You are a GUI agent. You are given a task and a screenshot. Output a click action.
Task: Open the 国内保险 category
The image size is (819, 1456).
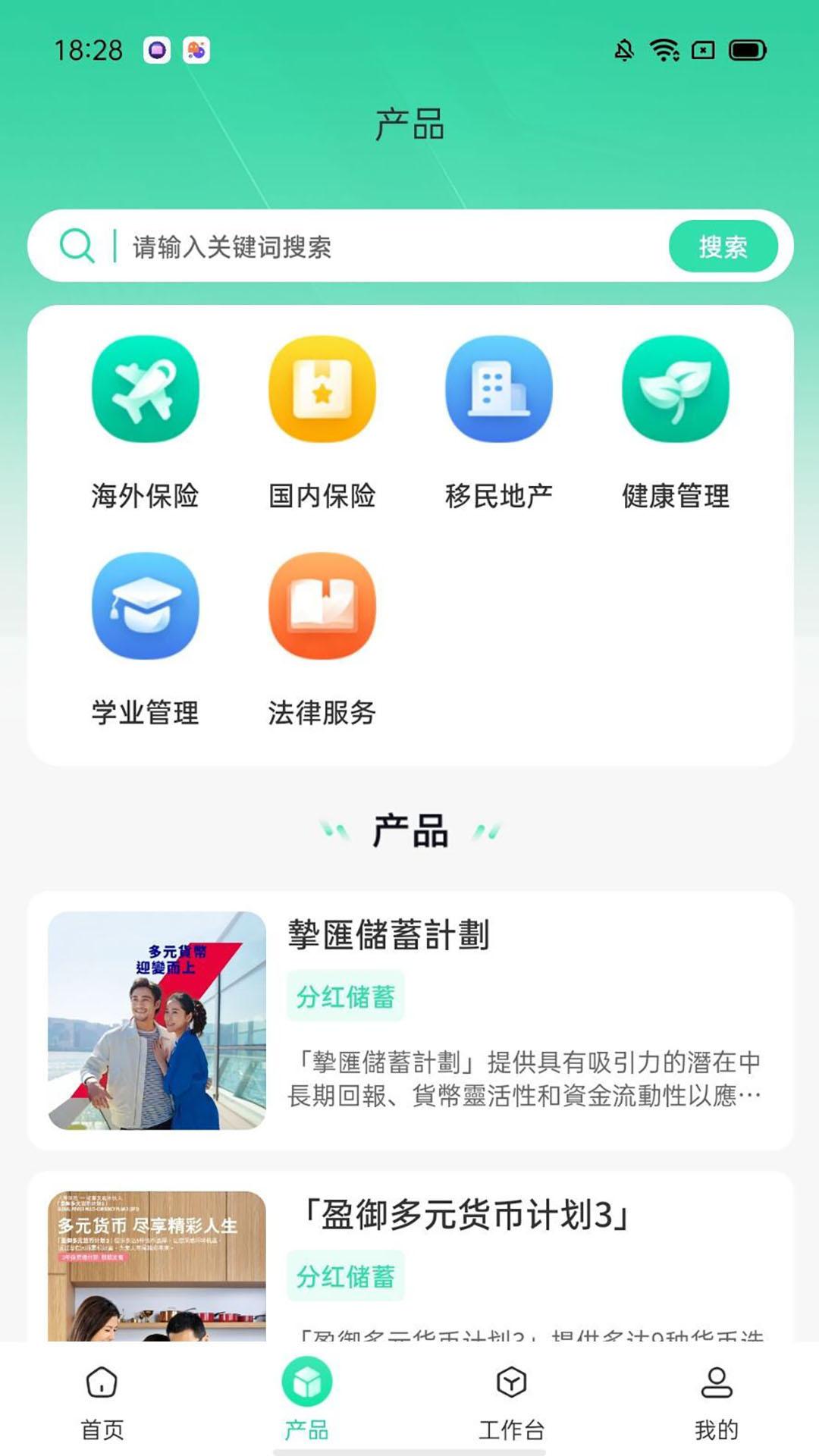coord(322,422)
